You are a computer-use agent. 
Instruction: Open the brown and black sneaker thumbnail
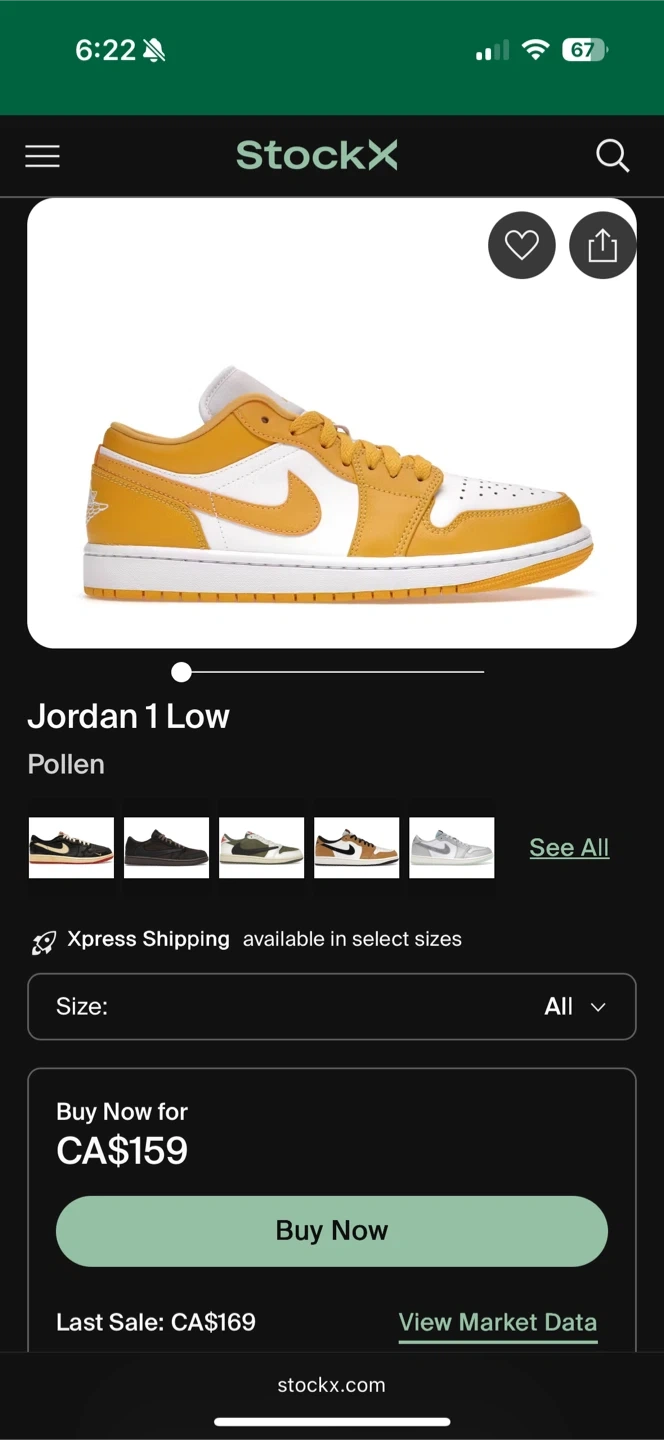click(356, 848)
